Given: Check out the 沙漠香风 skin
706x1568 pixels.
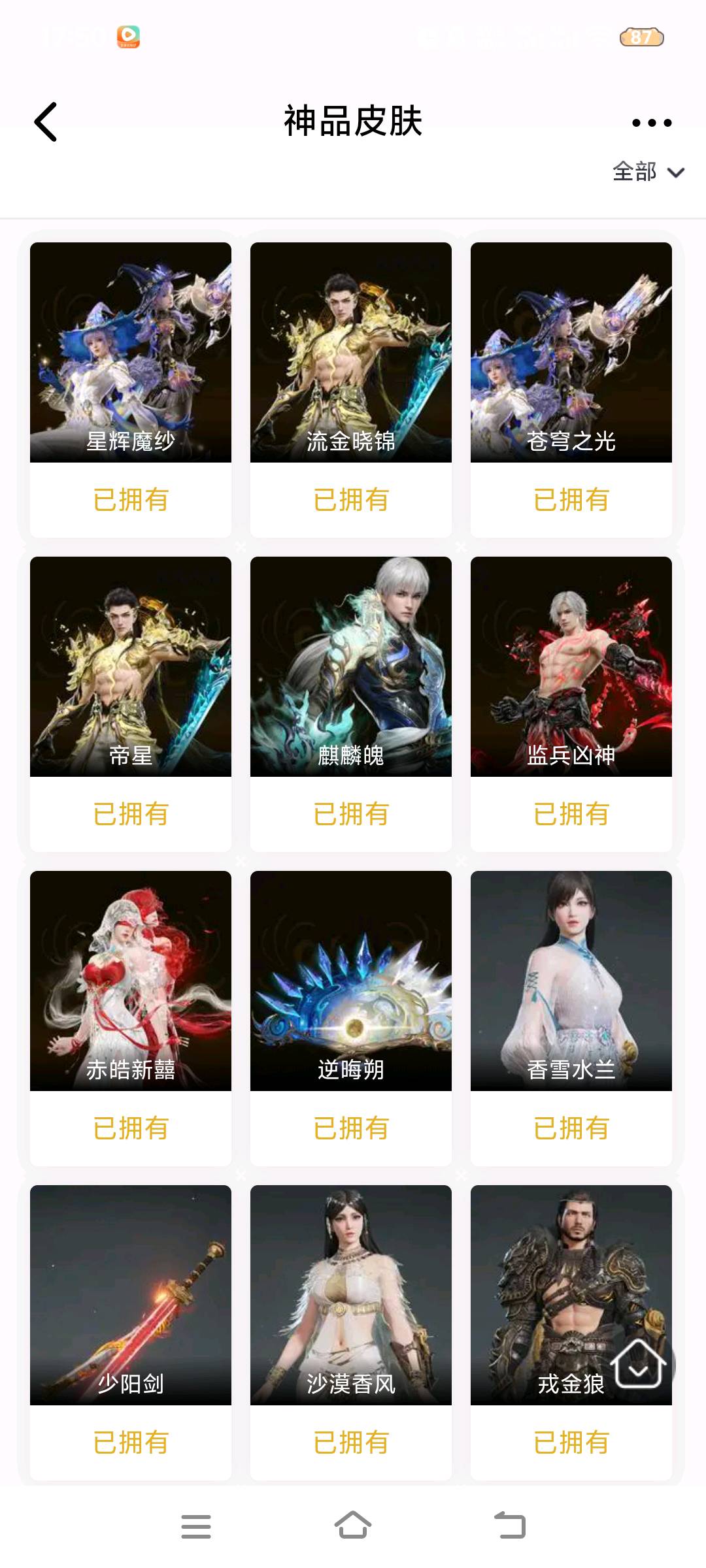Looking at the screenshot, I should 351,1295.
